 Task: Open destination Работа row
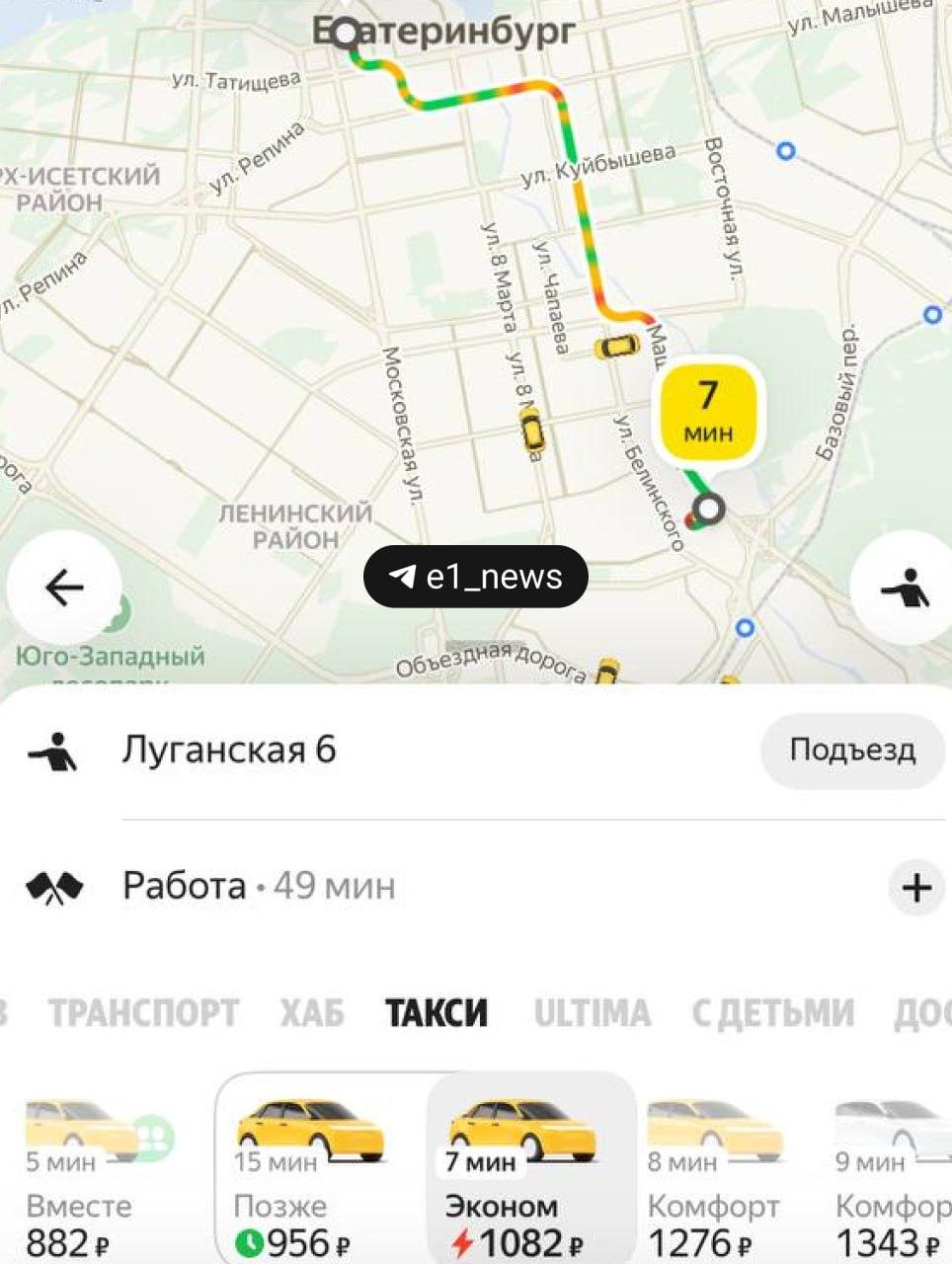(x=259, y=886)
